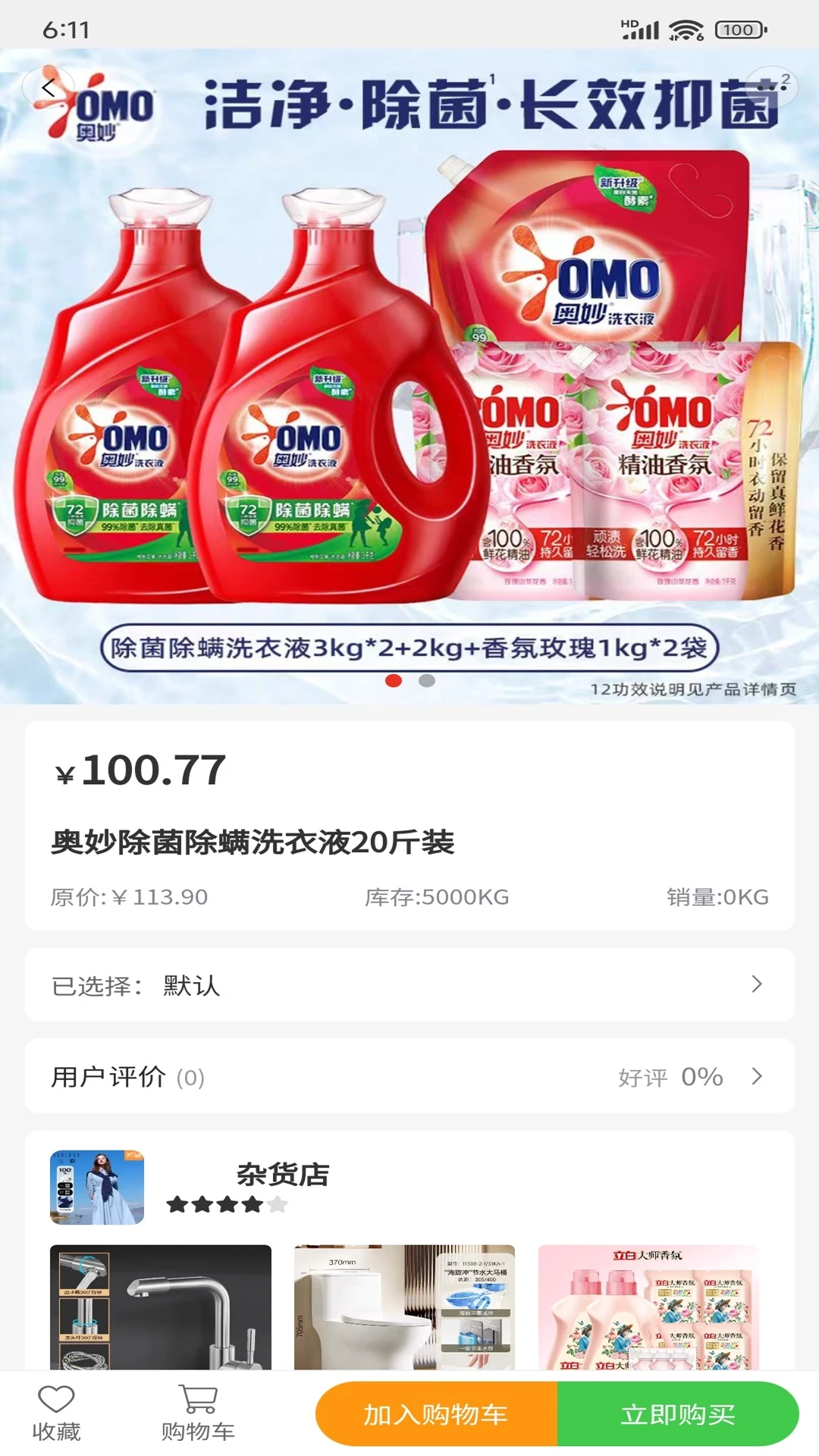Viewport: 819px width, 1456px height.
Task: Add this item to favorites with 收藏
Action: 56,1414
